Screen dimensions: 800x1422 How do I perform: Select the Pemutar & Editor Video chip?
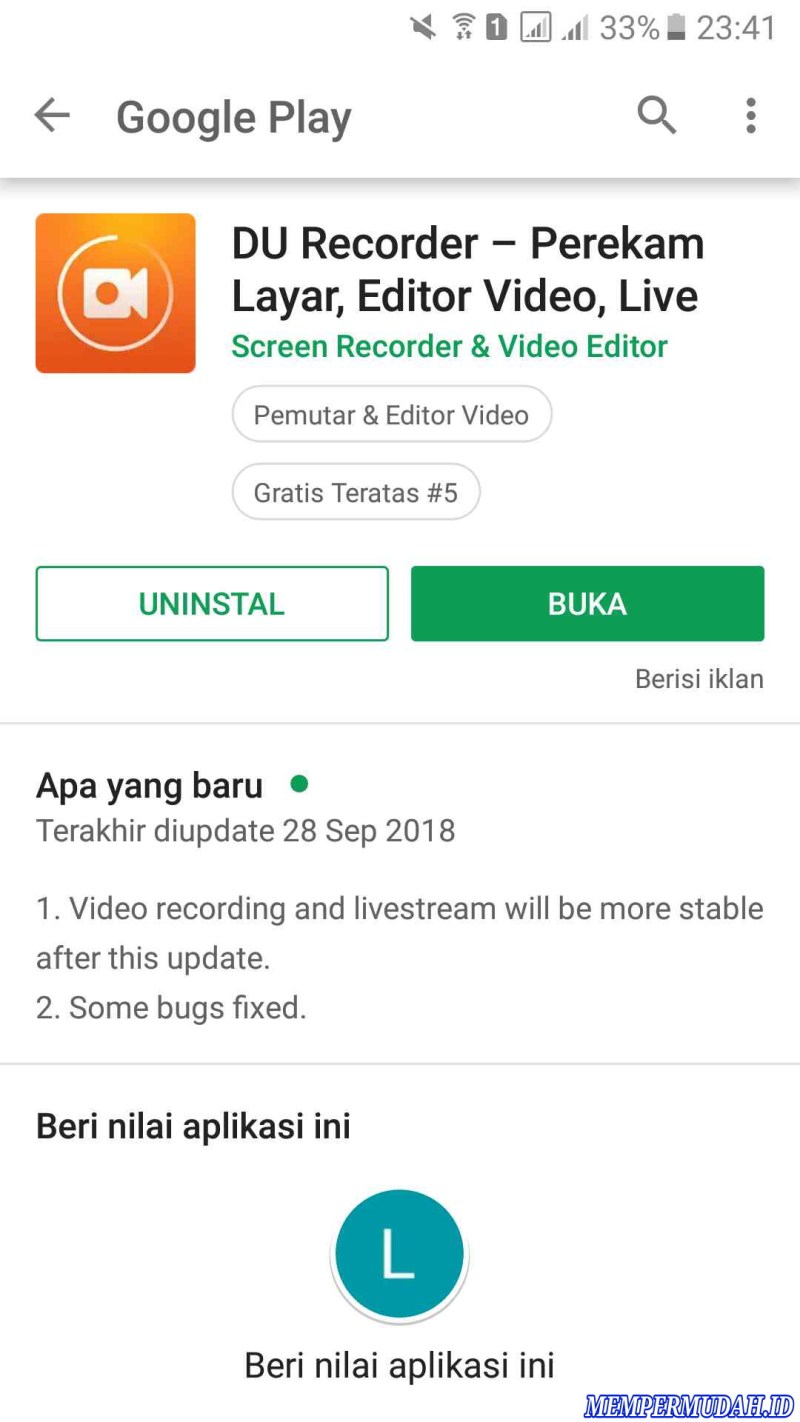(x=391, y=415)
